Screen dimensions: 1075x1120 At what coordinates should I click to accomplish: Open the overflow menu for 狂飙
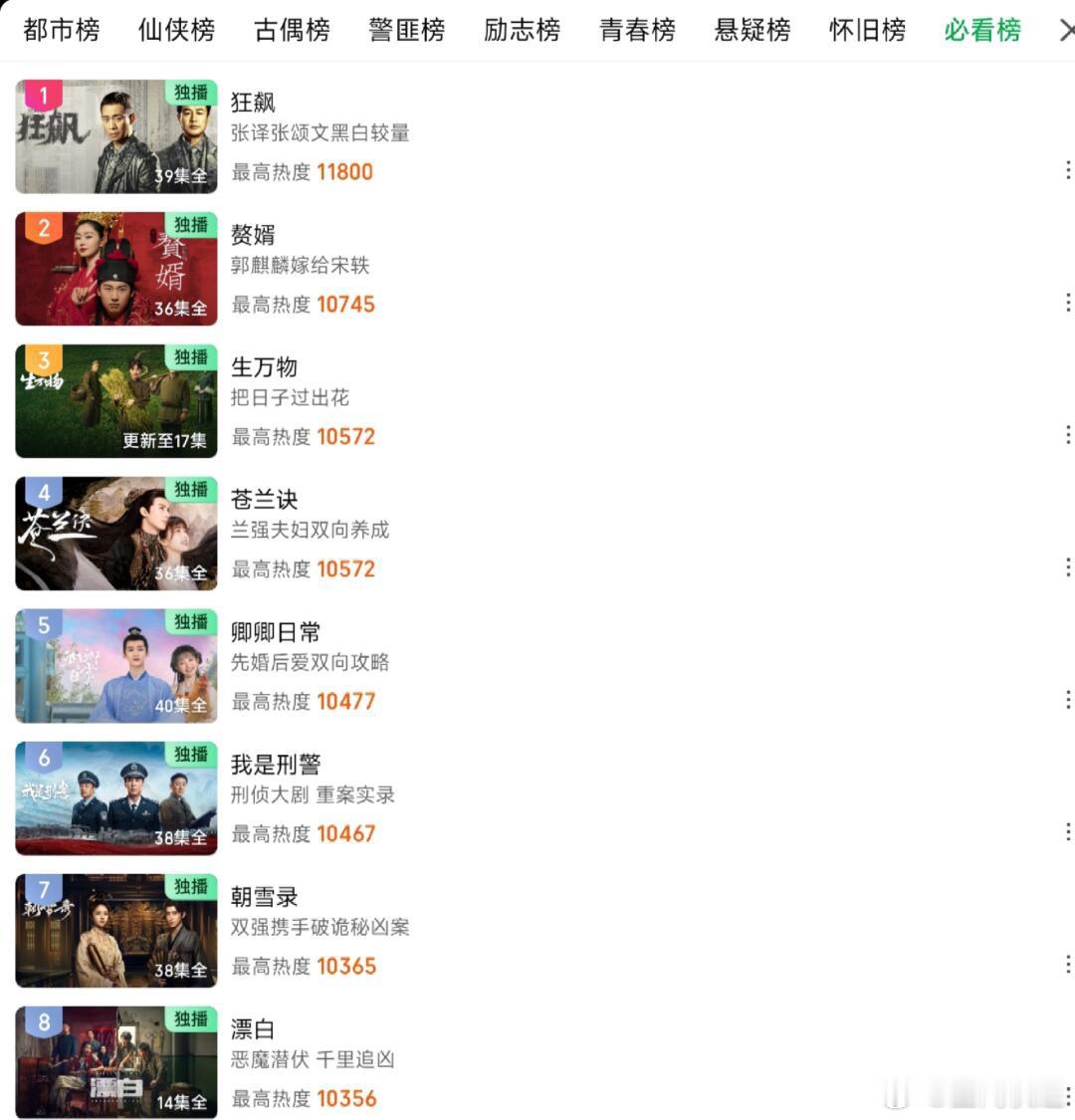click(1067, 170)
